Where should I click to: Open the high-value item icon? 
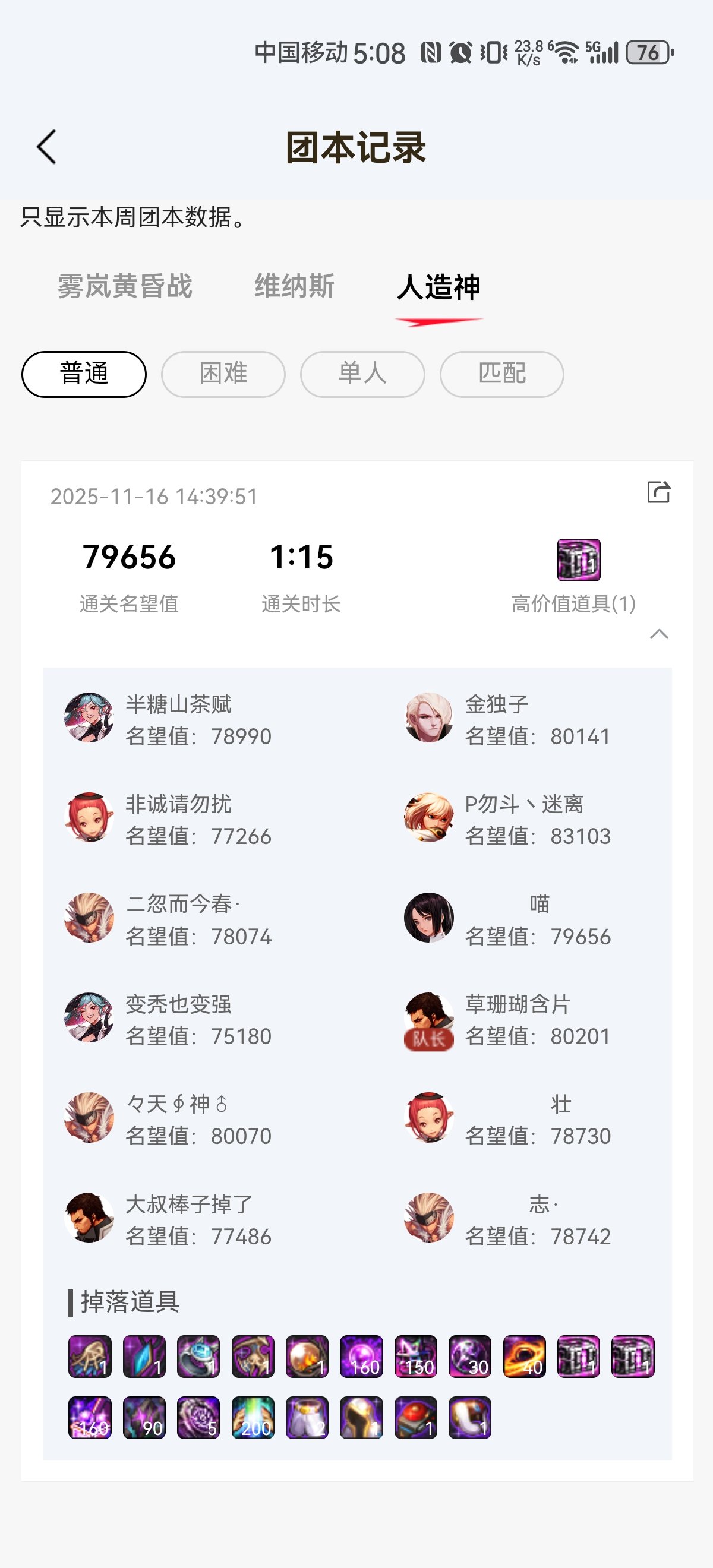pos(579,560)
